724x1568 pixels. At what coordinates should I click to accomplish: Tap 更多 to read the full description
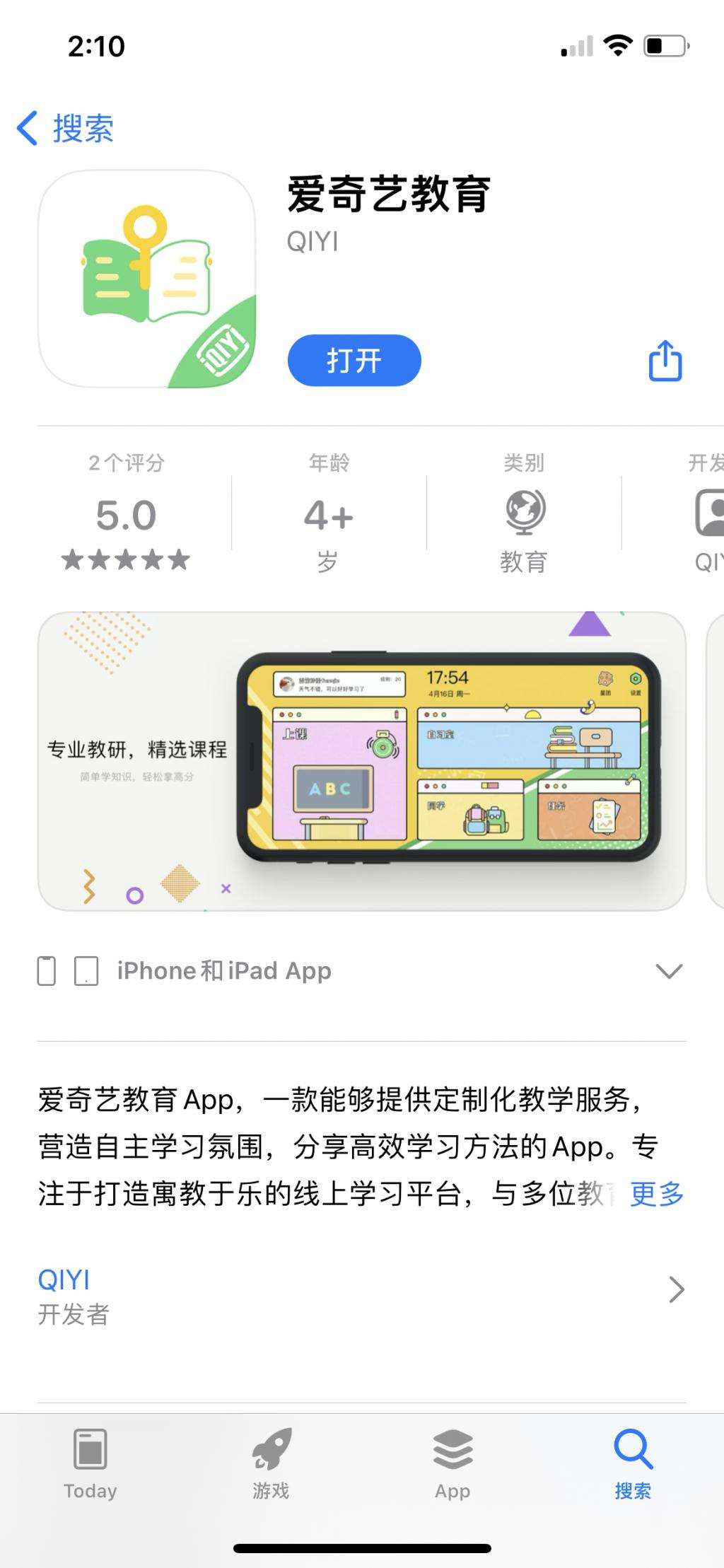[656, 1194]
